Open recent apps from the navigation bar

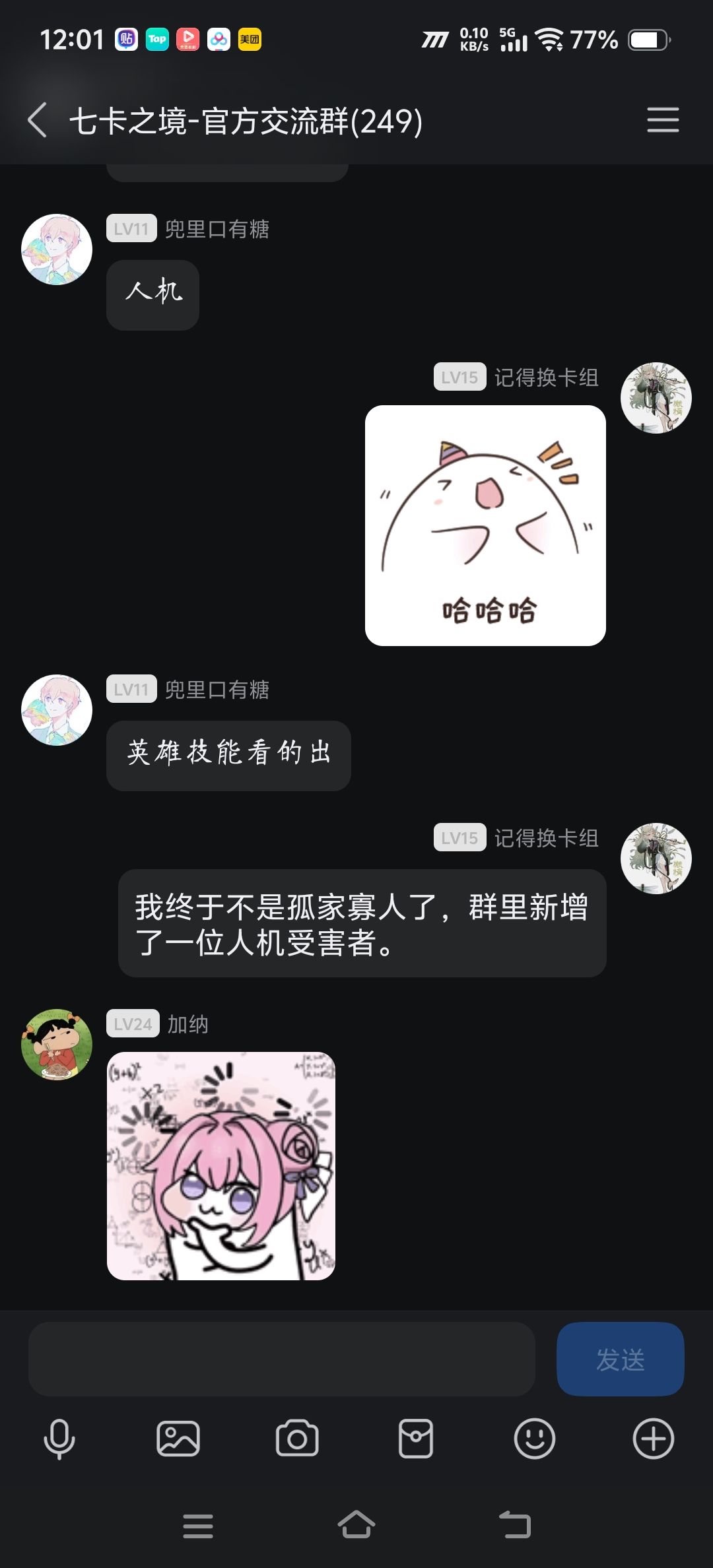coord(198,1526)
